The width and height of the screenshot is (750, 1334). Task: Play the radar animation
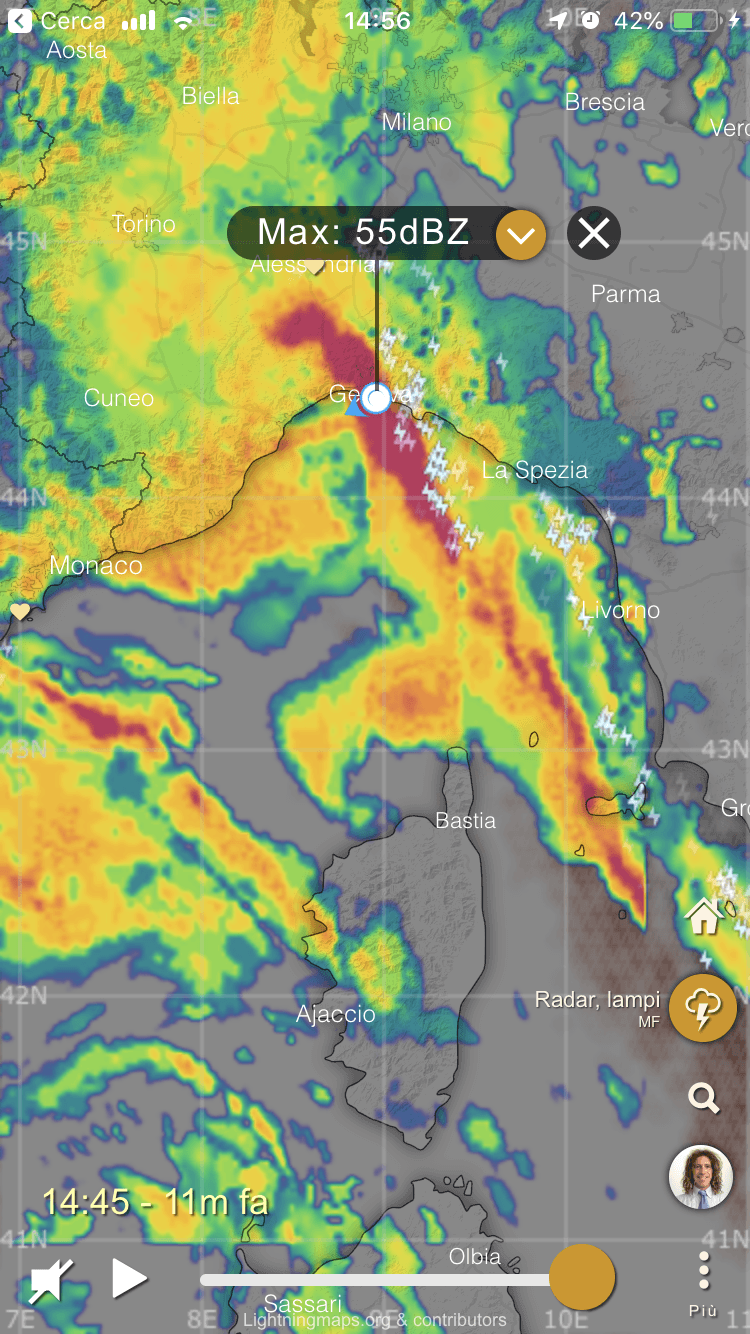pos(129,1279)
